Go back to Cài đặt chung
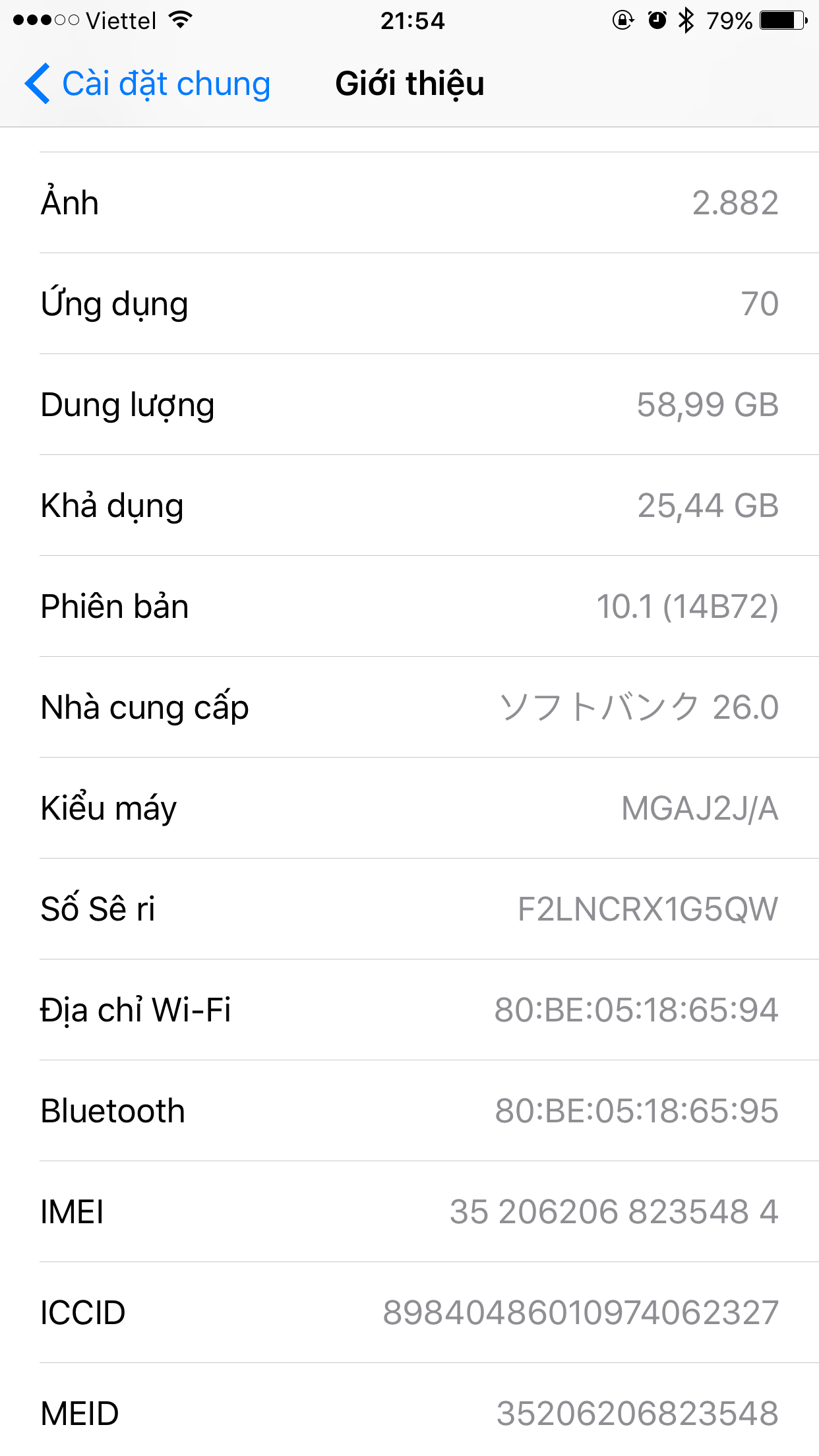 148,84
